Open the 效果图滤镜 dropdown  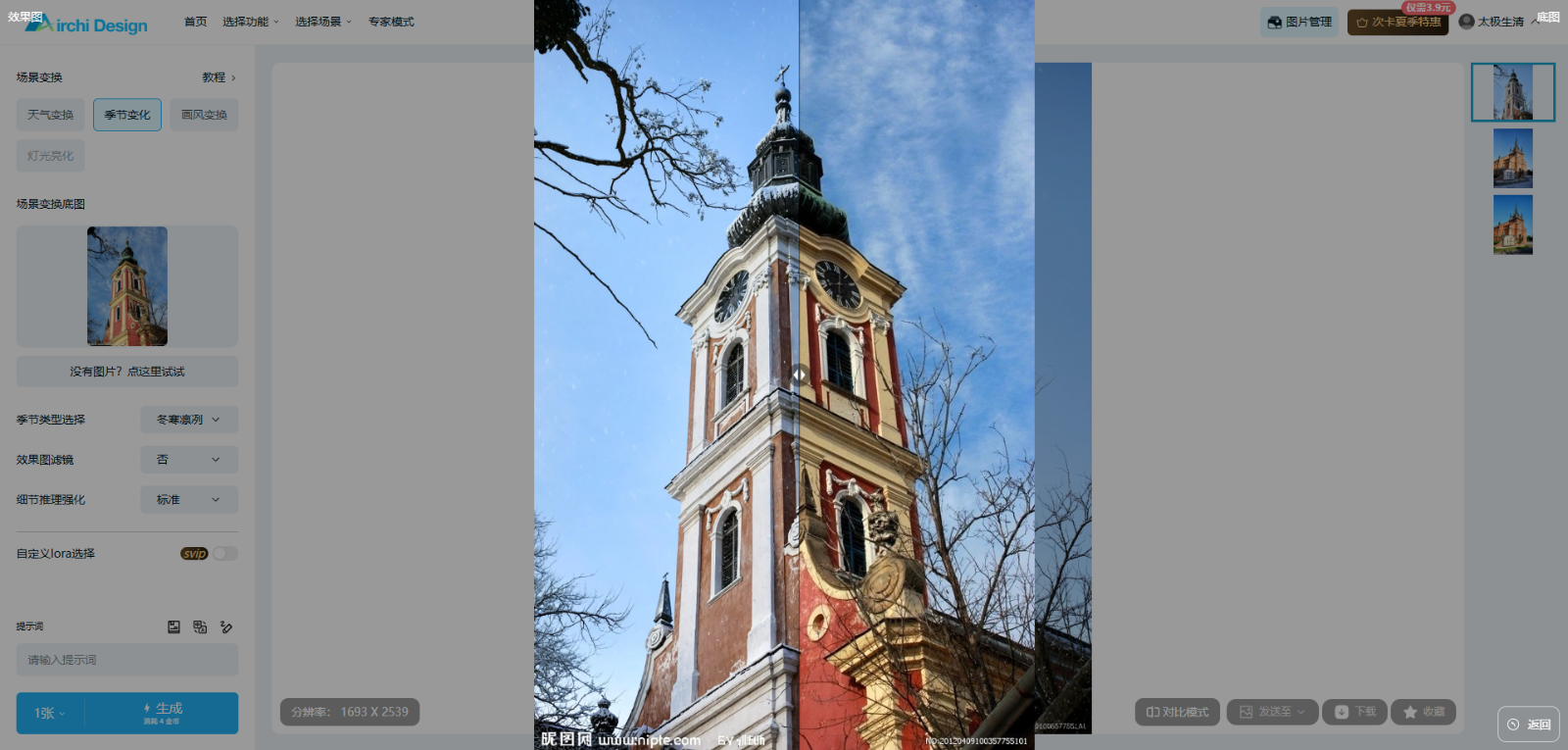tap(189, 460)
